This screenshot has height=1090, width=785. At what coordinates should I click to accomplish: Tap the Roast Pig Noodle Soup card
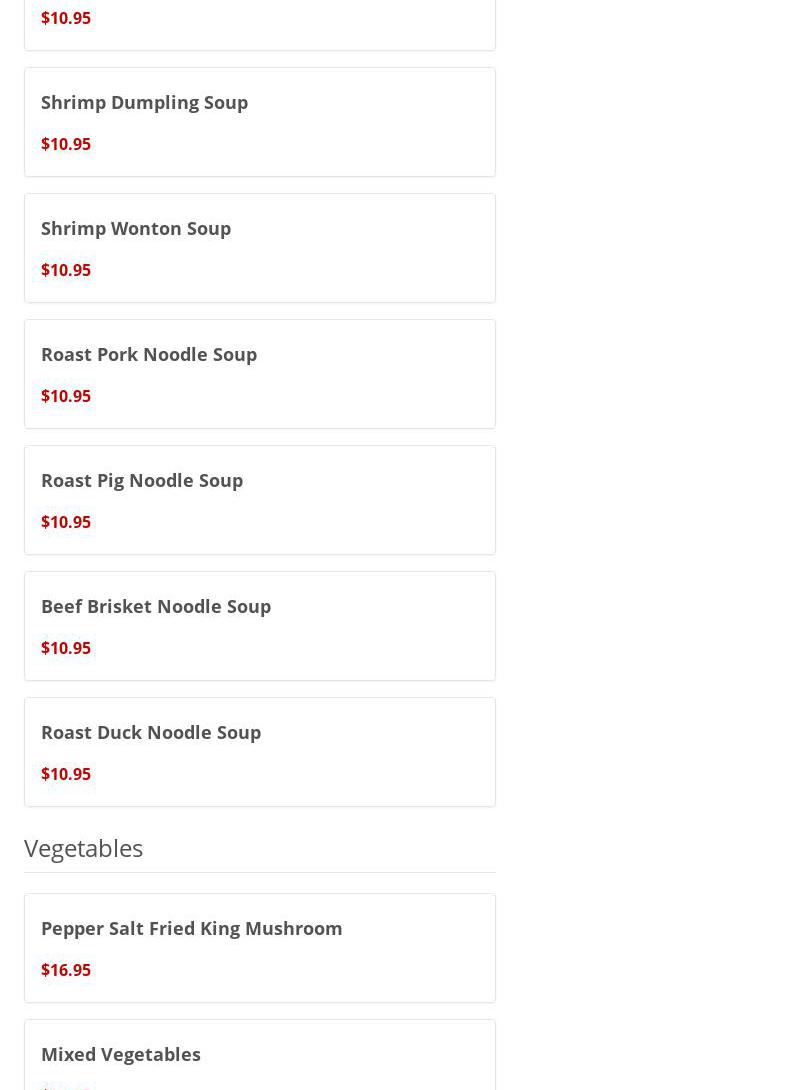coord(259,500)
